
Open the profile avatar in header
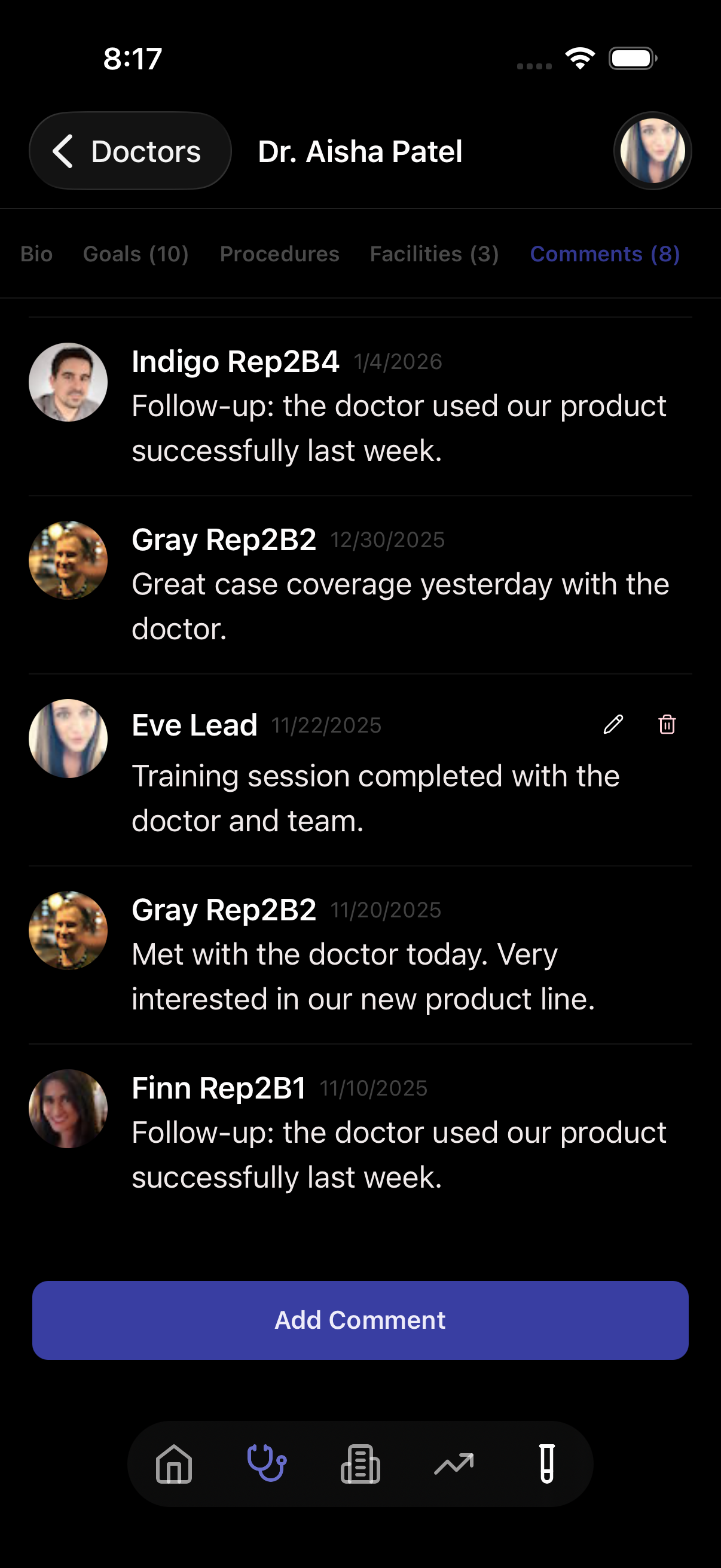tap(652, 151)
